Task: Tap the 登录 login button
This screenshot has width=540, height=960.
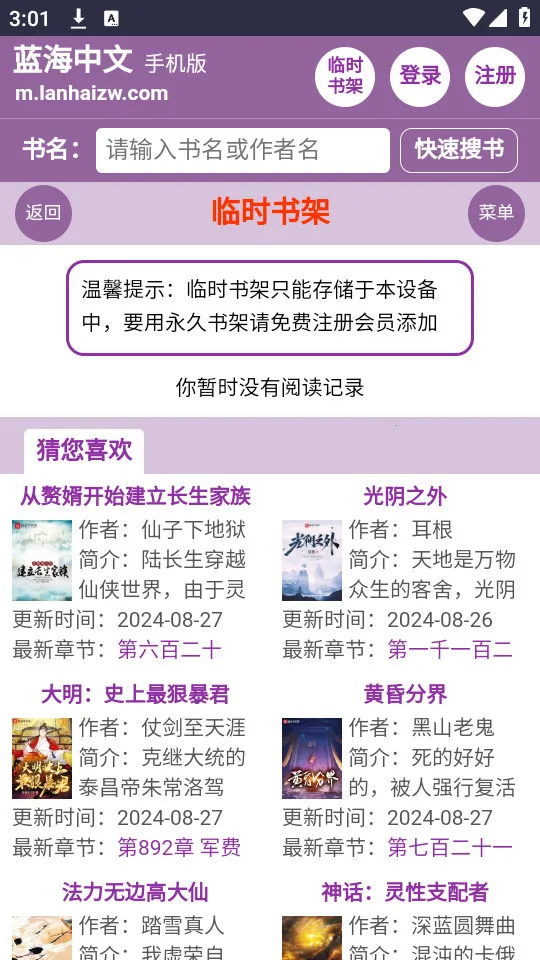Action: tap(420, 77)
